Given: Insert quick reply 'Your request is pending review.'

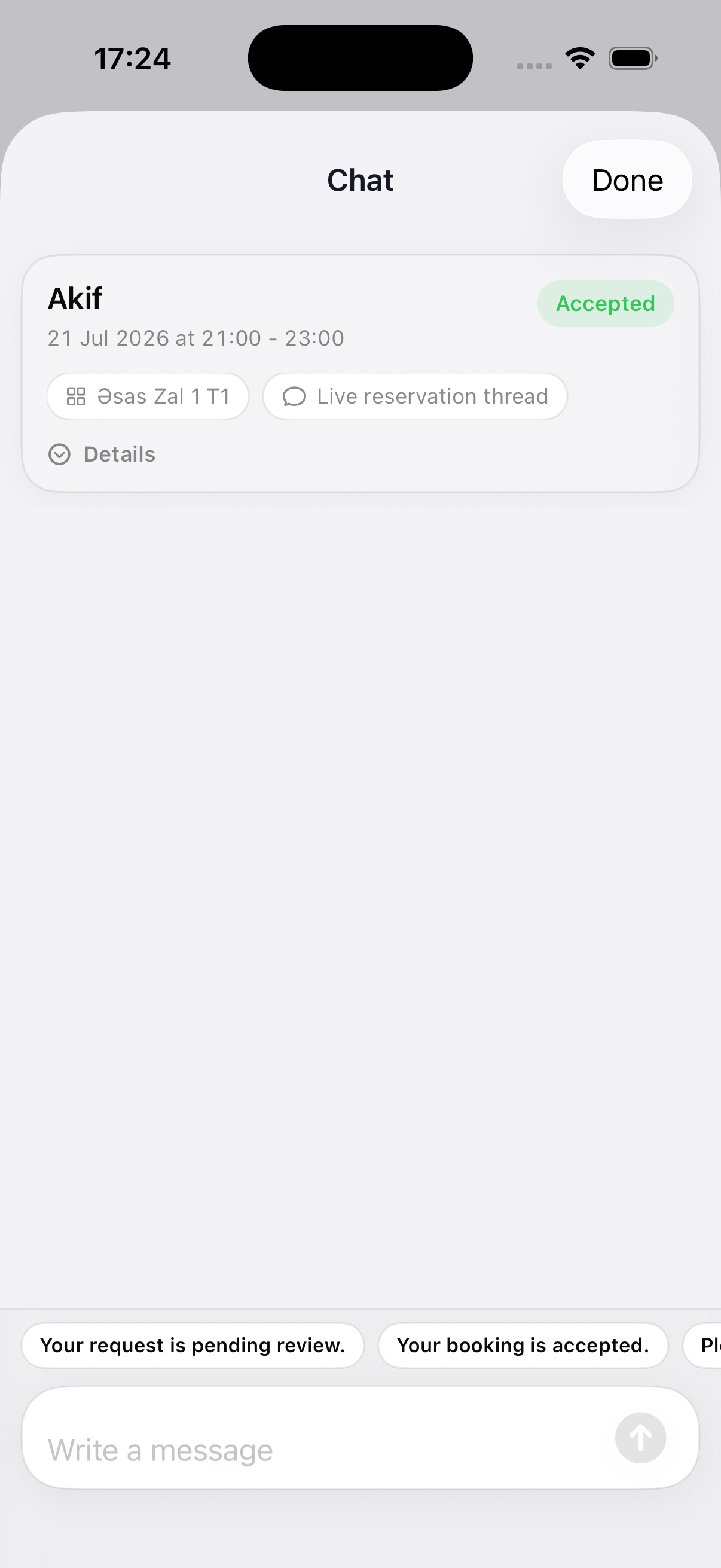Looking at the screenshot, I should 193,1345.
